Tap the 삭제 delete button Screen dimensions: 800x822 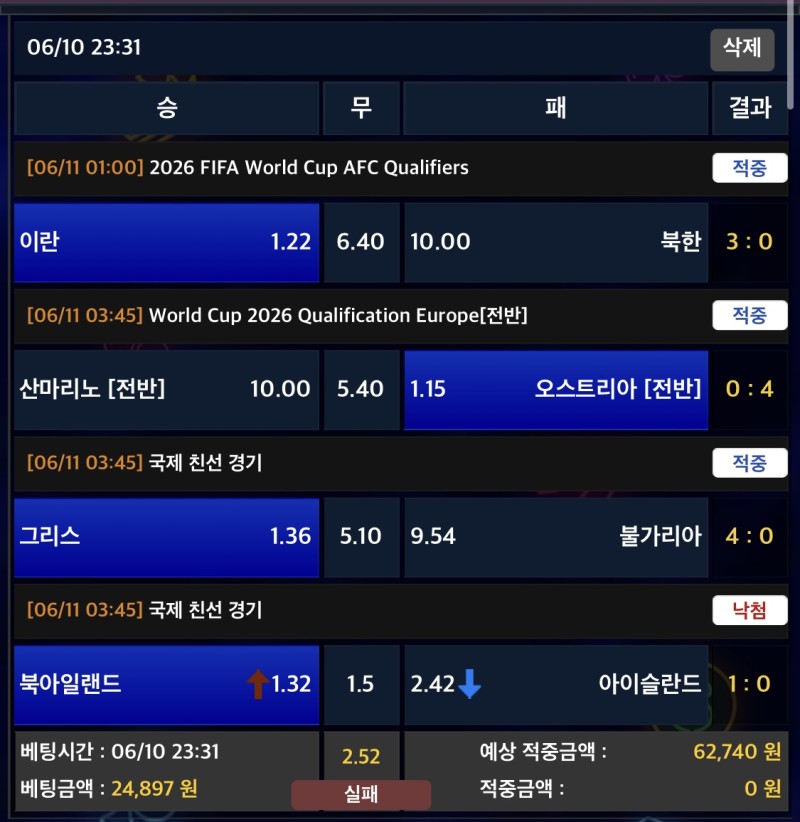[742, 48]
